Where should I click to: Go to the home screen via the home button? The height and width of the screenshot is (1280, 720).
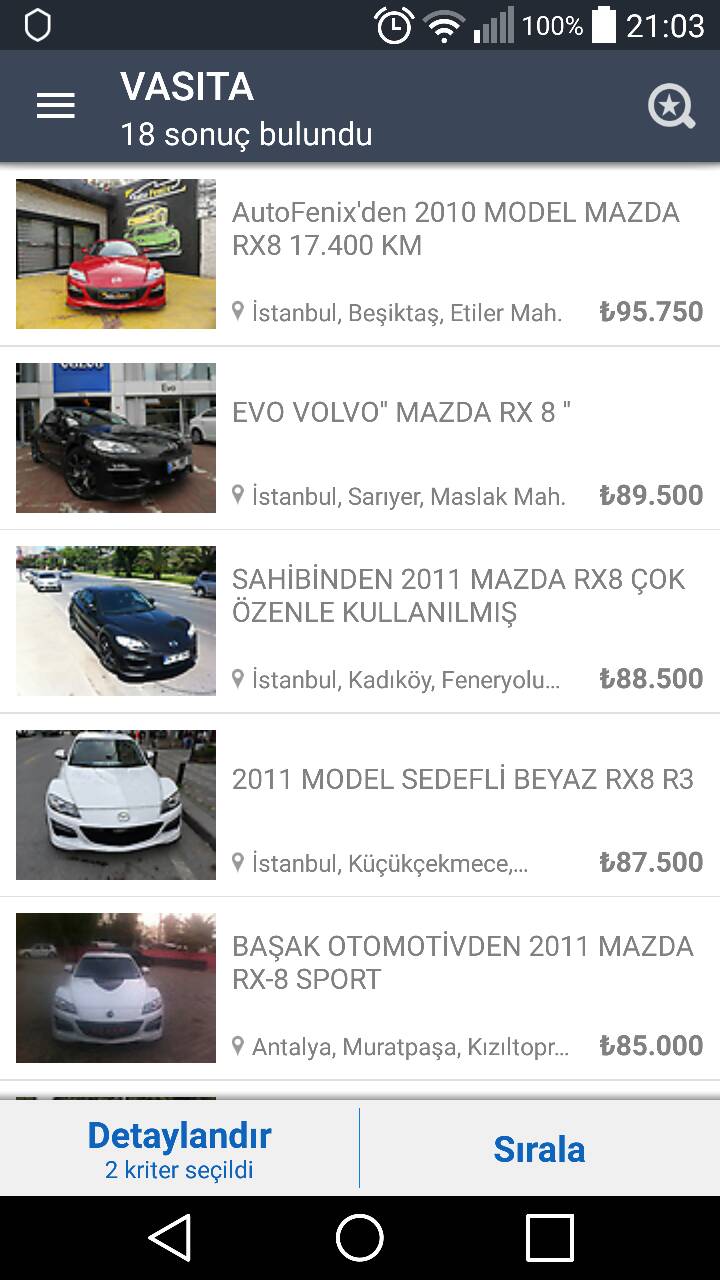coord(360,1238)
